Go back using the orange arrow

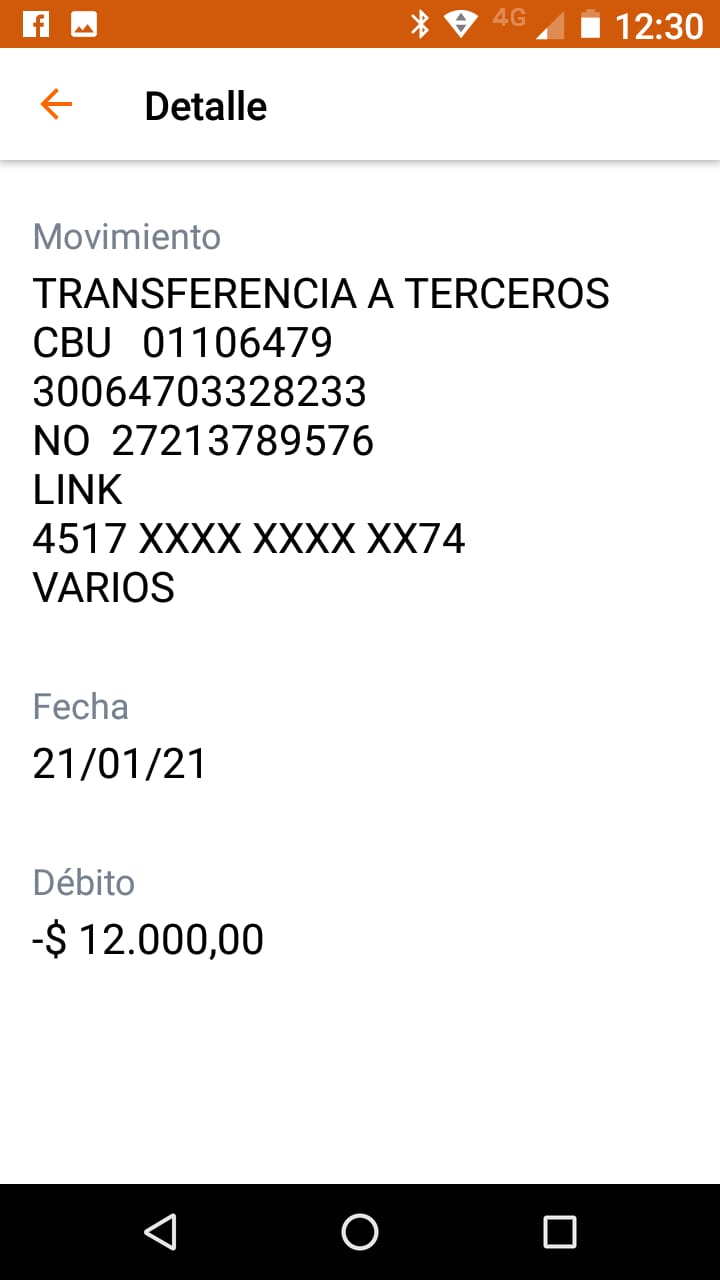pos(56,104)
